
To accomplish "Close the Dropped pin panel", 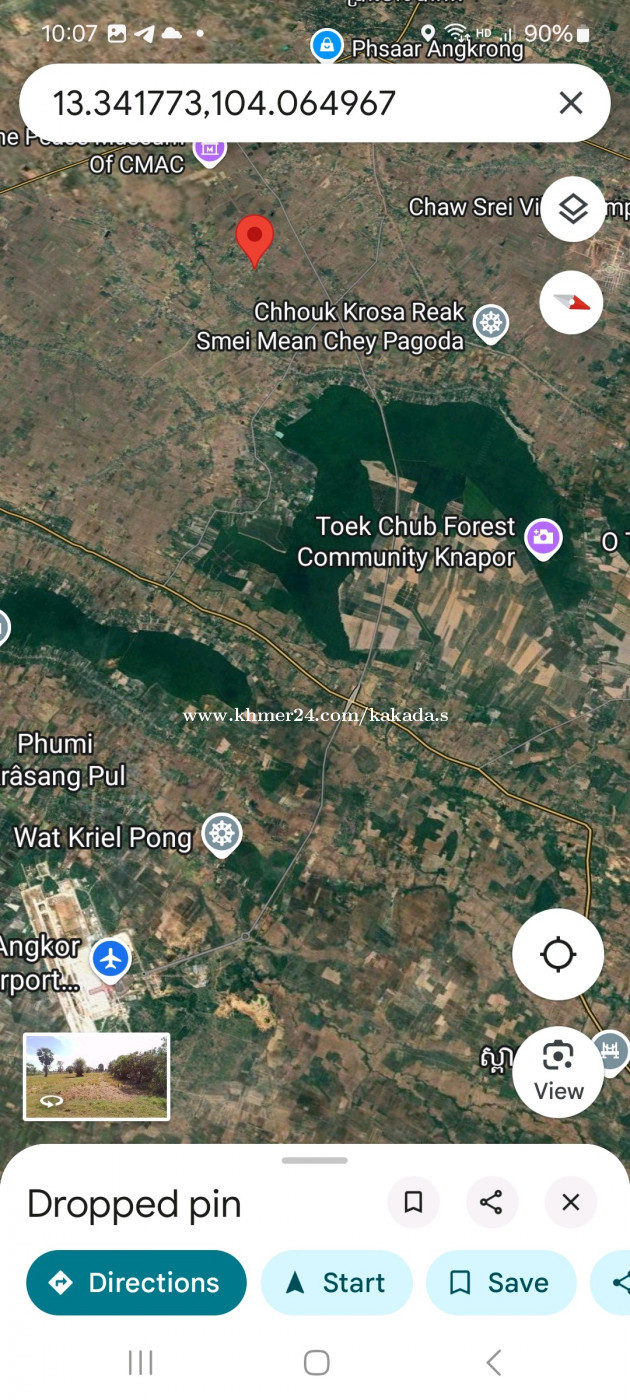I will pos(571,1202).
